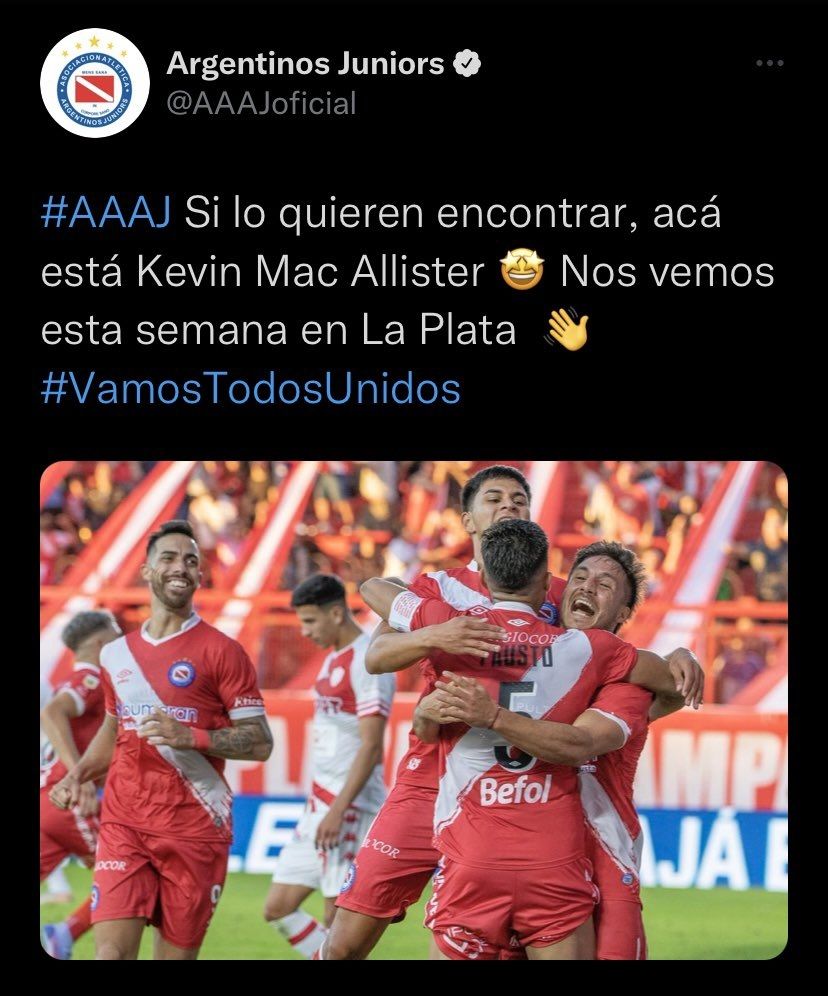The height and width of the screenshot is (996, 828).
Task: Open the Argentinos Juniors profile avatar
Action: [95, 83]
